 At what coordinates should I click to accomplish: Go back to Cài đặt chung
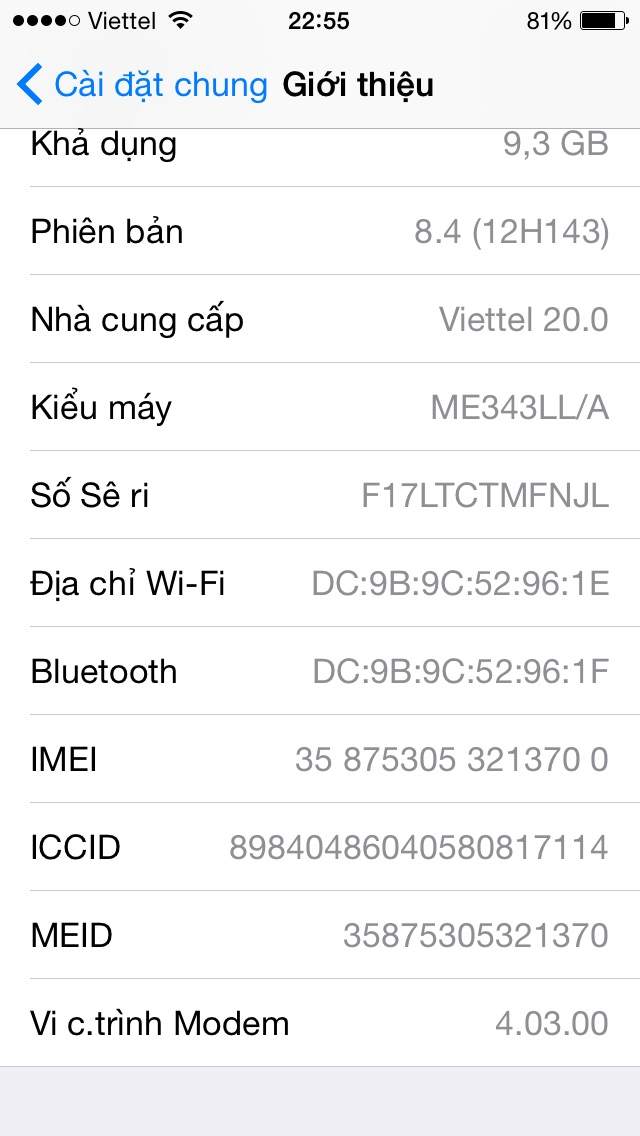tap(142, 85)
